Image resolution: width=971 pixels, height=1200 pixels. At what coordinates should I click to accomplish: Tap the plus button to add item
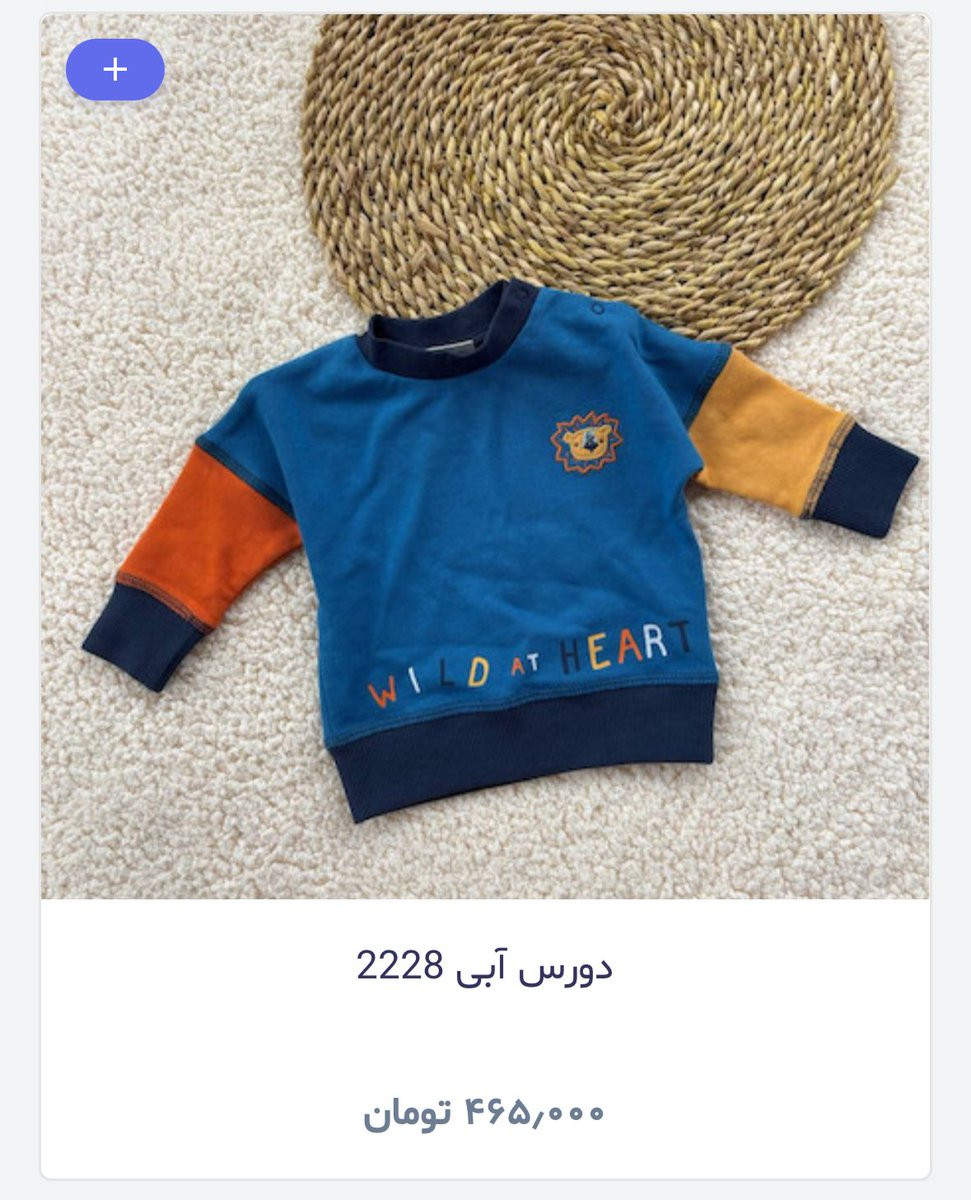click(x=115, y=70)
